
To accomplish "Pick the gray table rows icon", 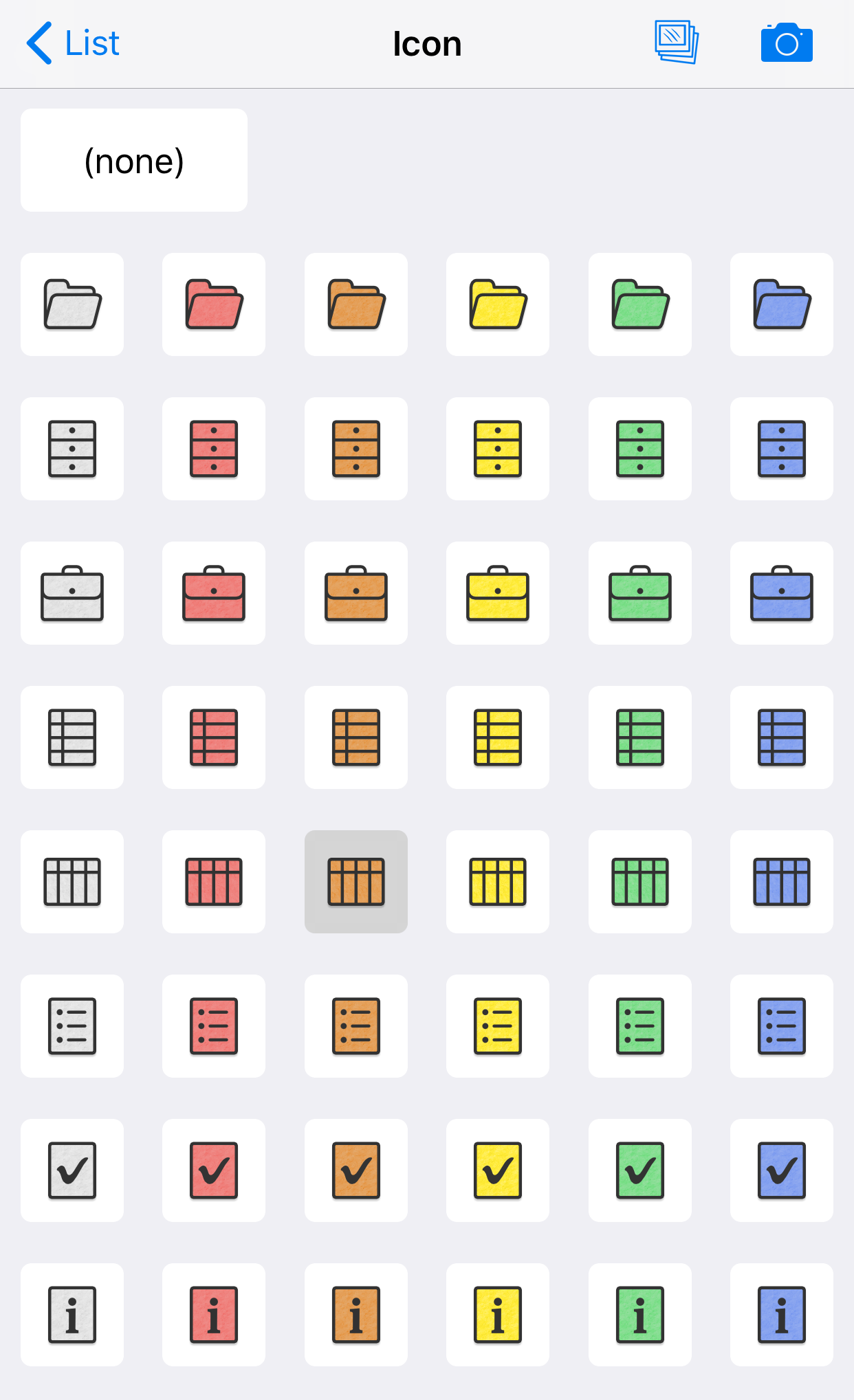I will (x=72, y=737).
